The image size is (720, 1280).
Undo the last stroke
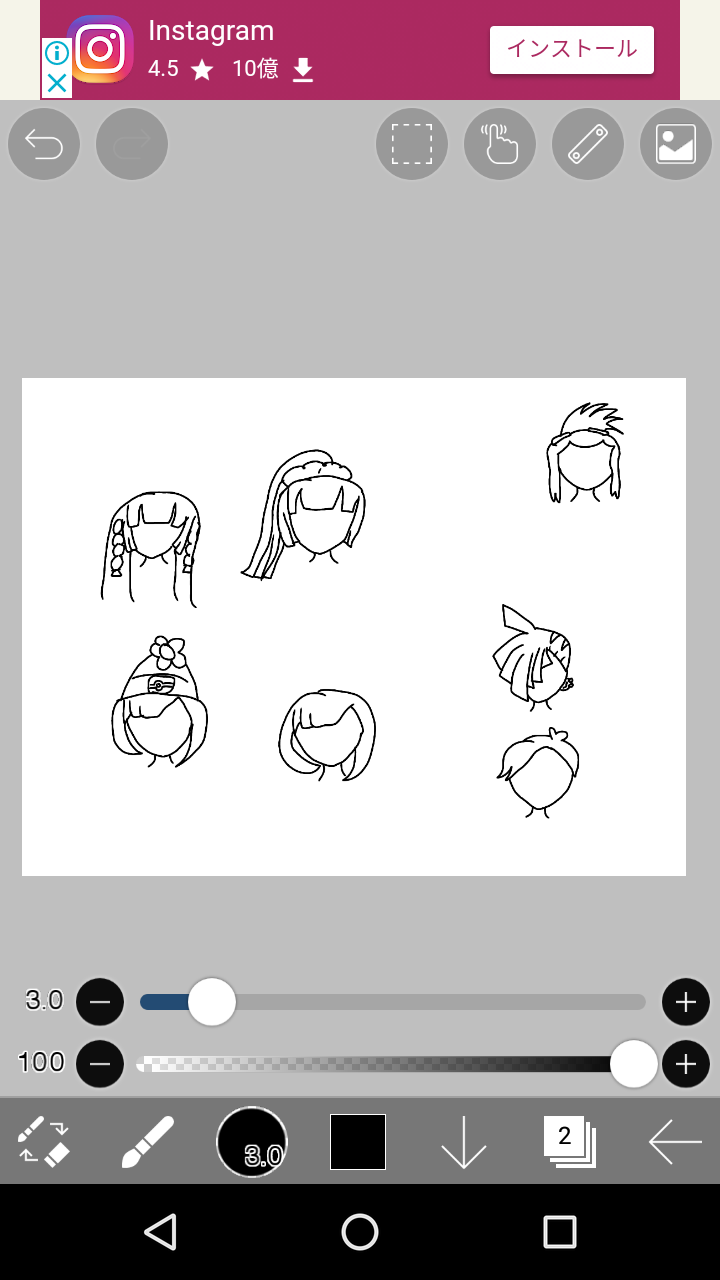44,144
